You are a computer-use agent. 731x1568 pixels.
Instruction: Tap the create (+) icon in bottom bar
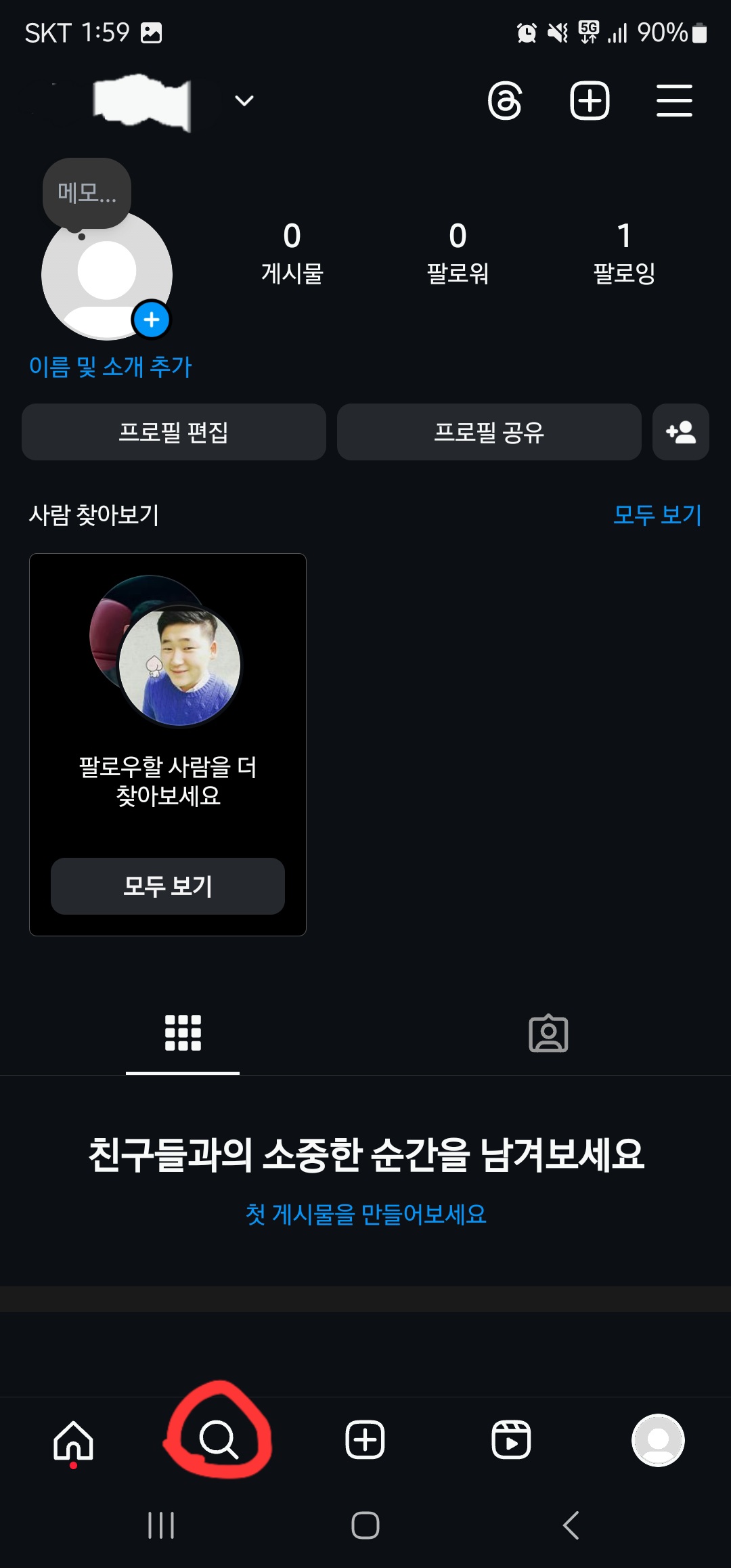[365, 1441]
